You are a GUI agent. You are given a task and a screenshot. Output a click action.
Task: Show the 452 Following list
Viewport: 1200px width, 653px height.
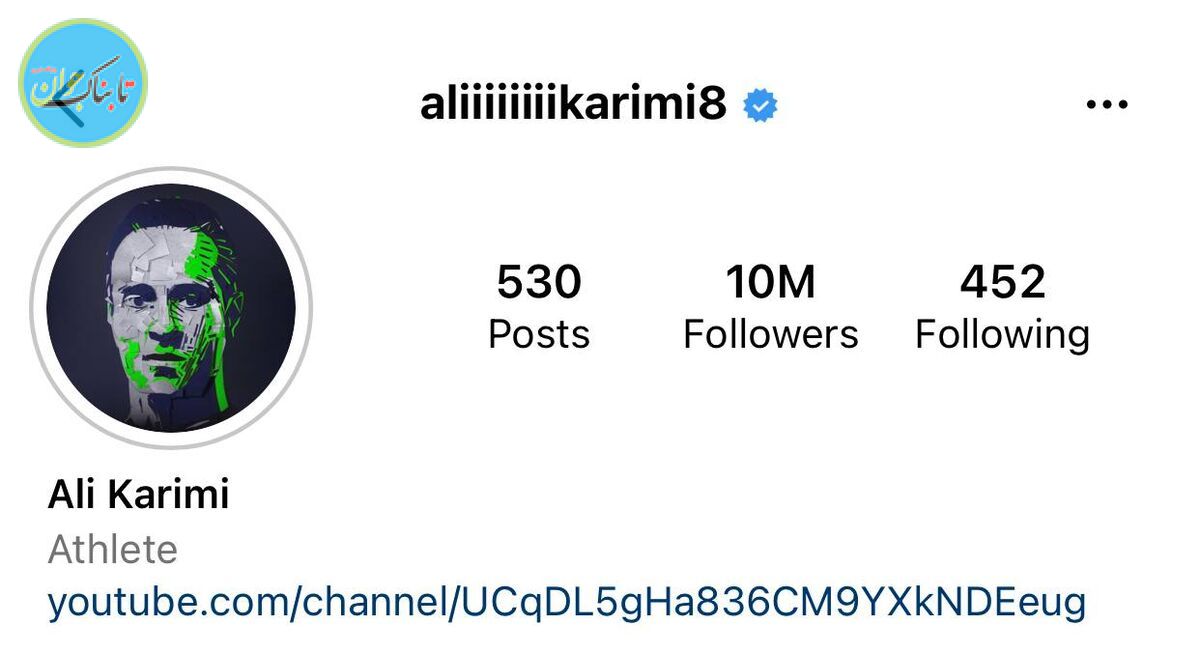(x=1002, y=308)
